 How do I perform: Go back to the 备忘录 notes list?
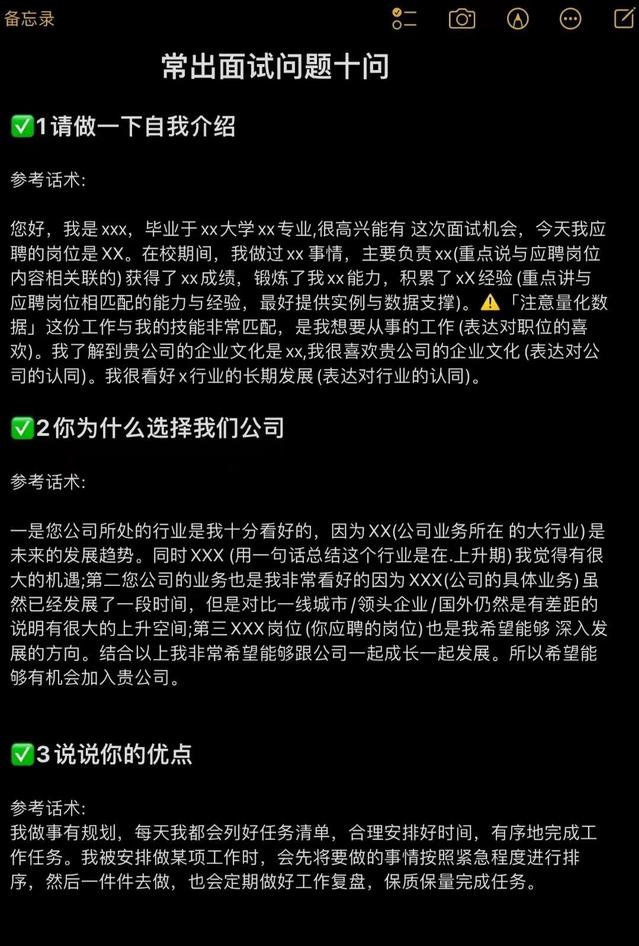point(29,18)
